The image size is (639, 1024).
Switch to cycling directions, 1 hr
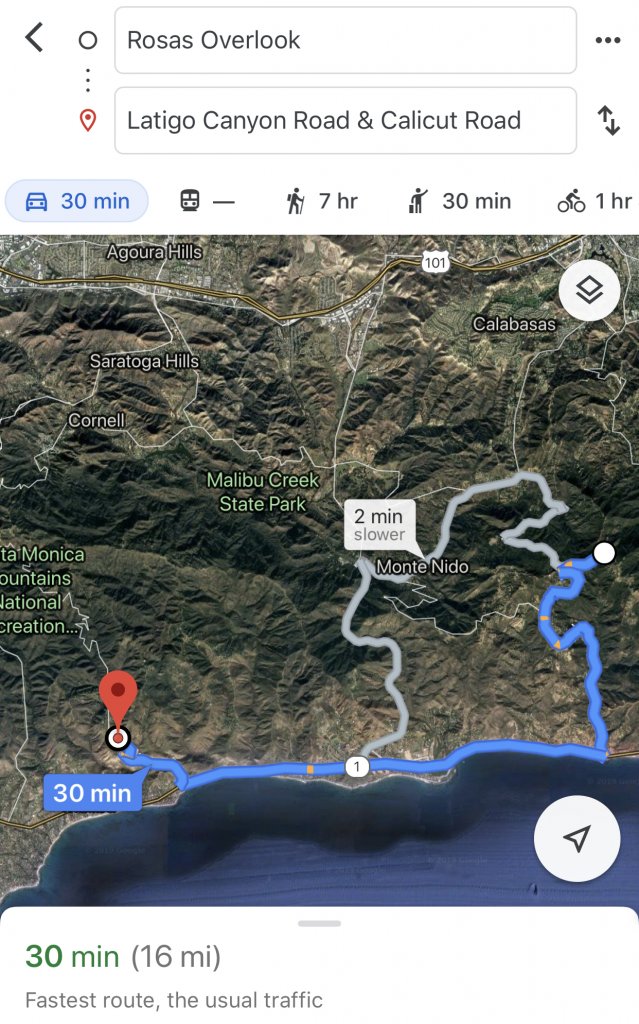(594, 201)
